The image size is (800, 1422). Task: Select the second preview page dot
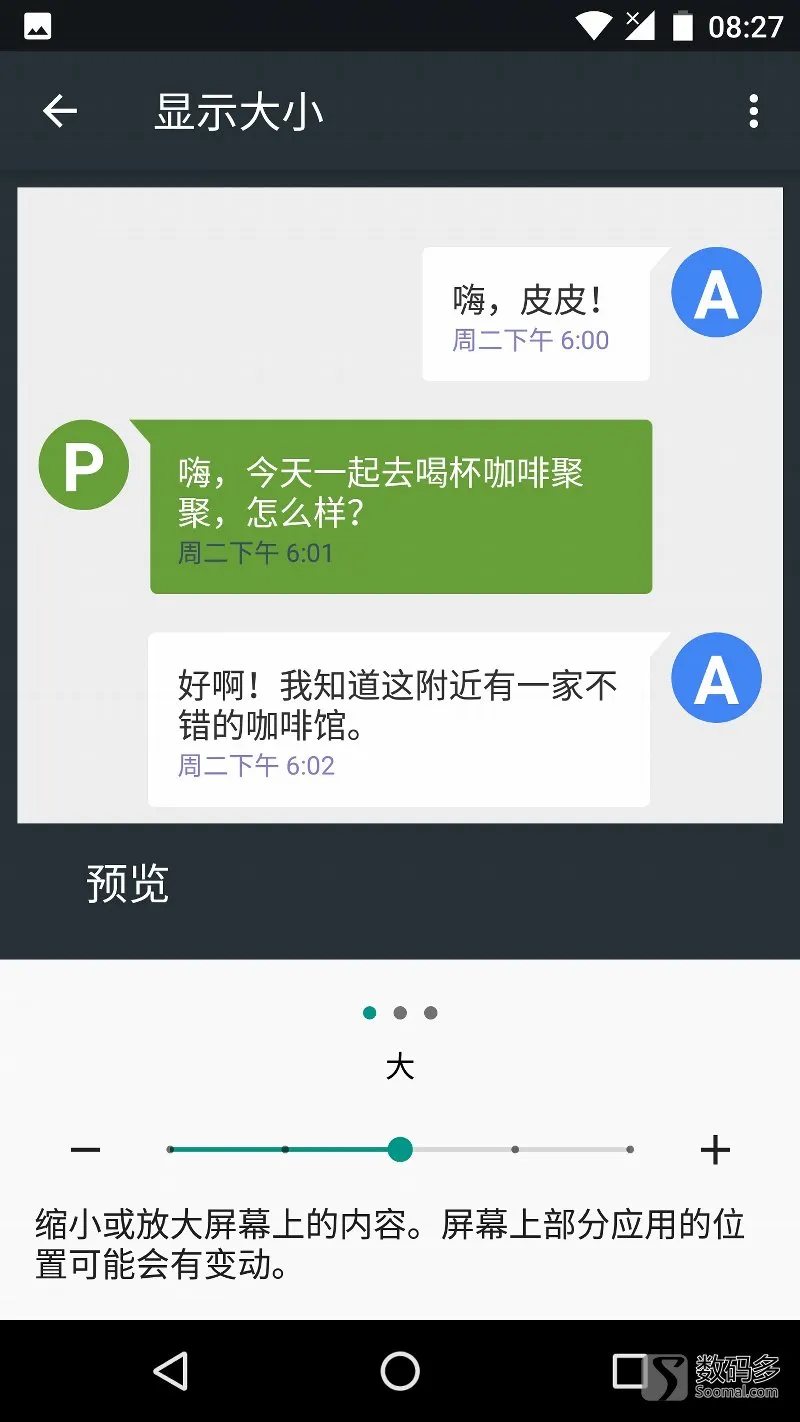[400, 1013]
